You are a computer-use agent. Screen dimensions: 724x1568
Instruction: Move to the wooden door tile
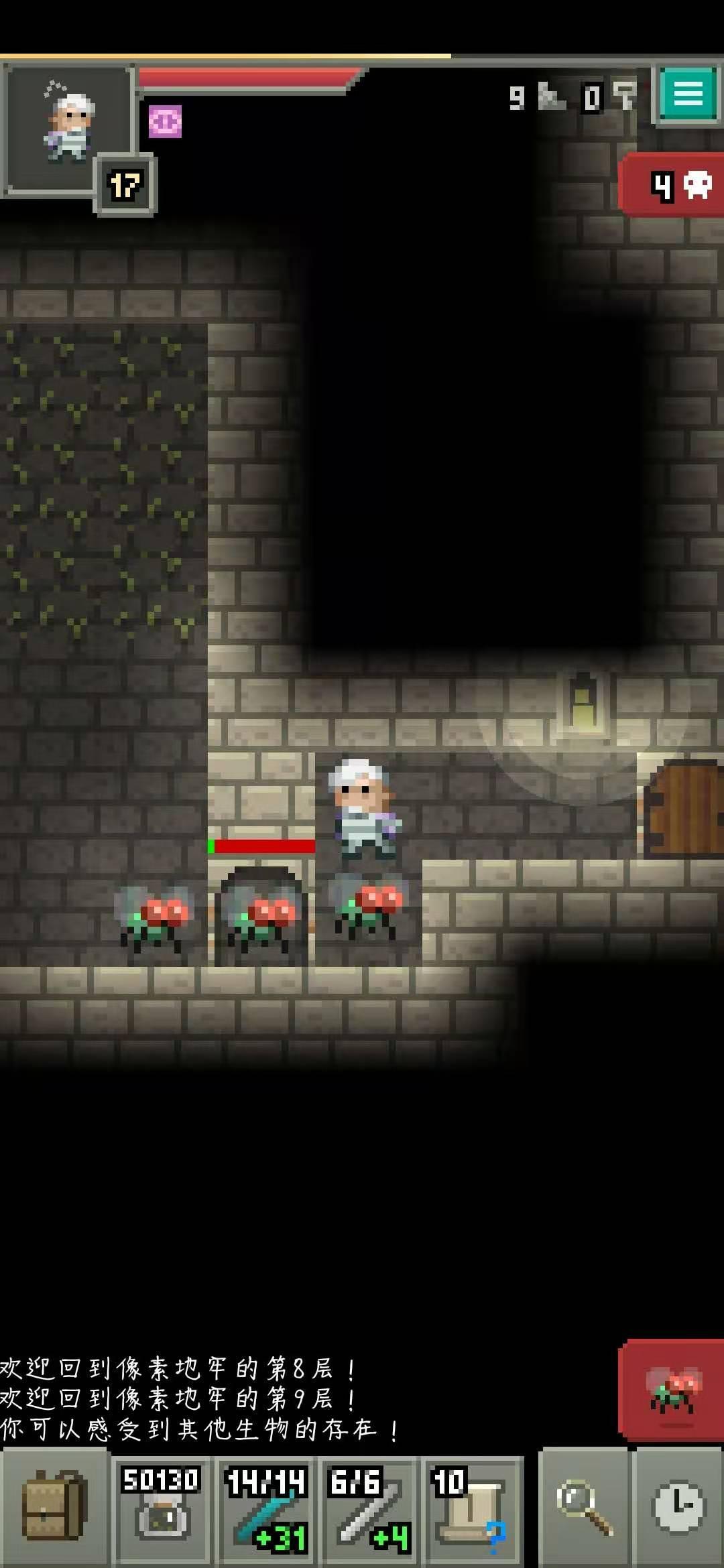pos(682,807)
